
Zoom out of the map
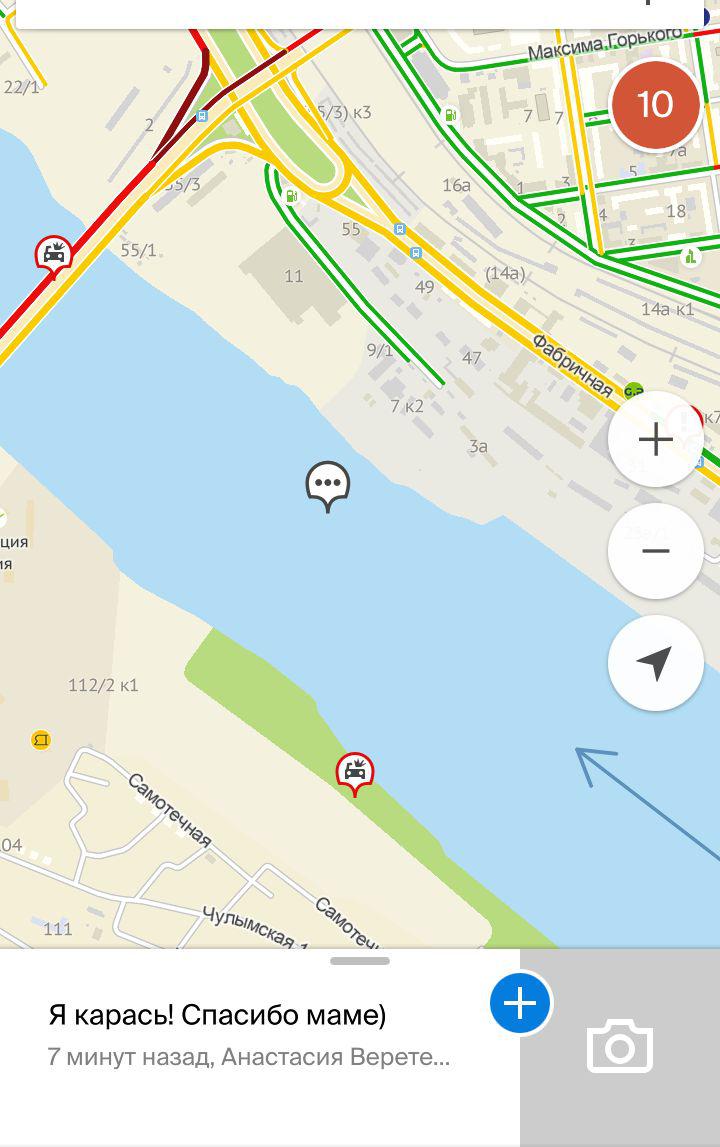655,551
